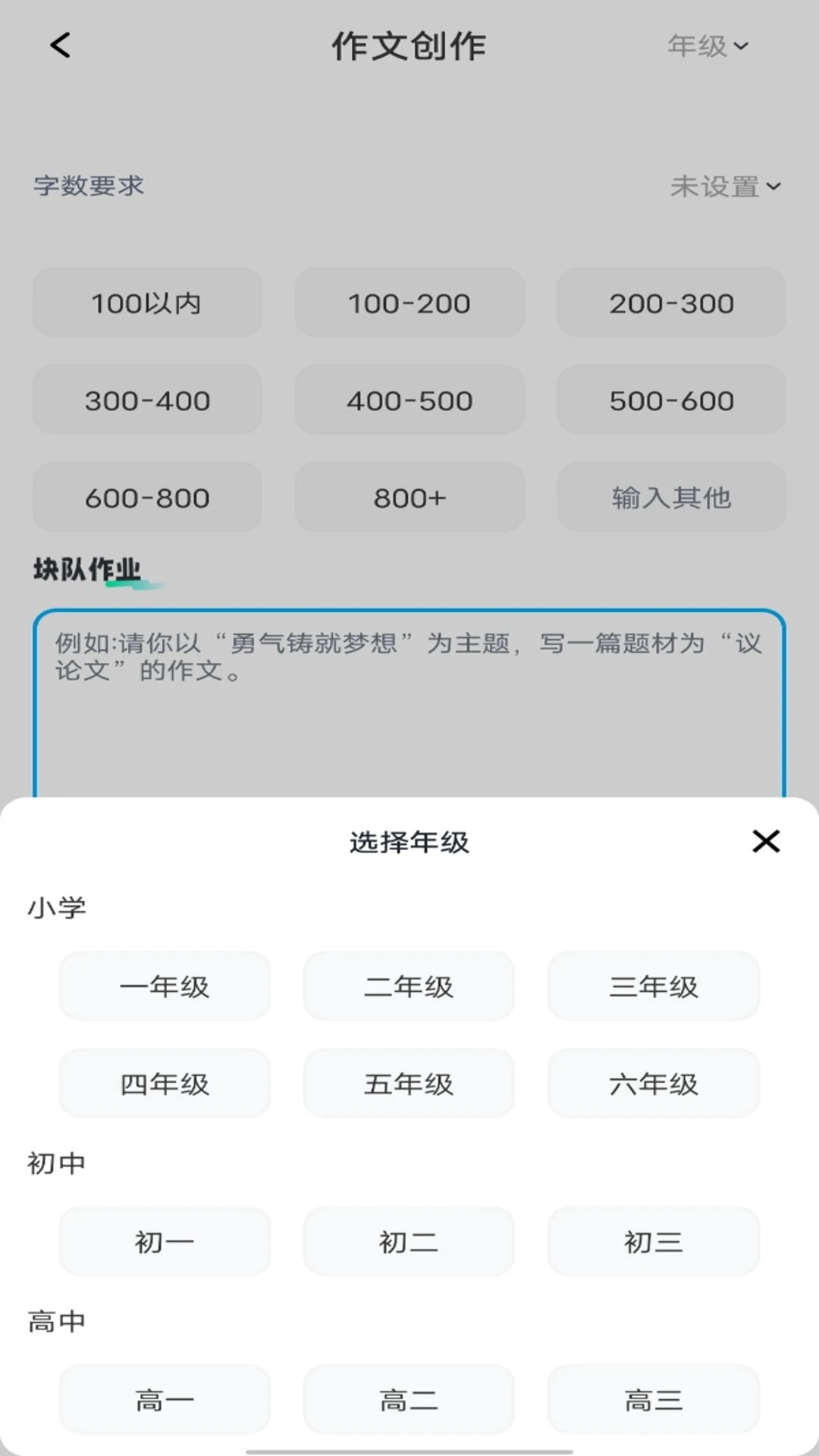This screenshot has width=819, height=1456.
Task: Pick 三年级 under 小学
Action: 653,986
